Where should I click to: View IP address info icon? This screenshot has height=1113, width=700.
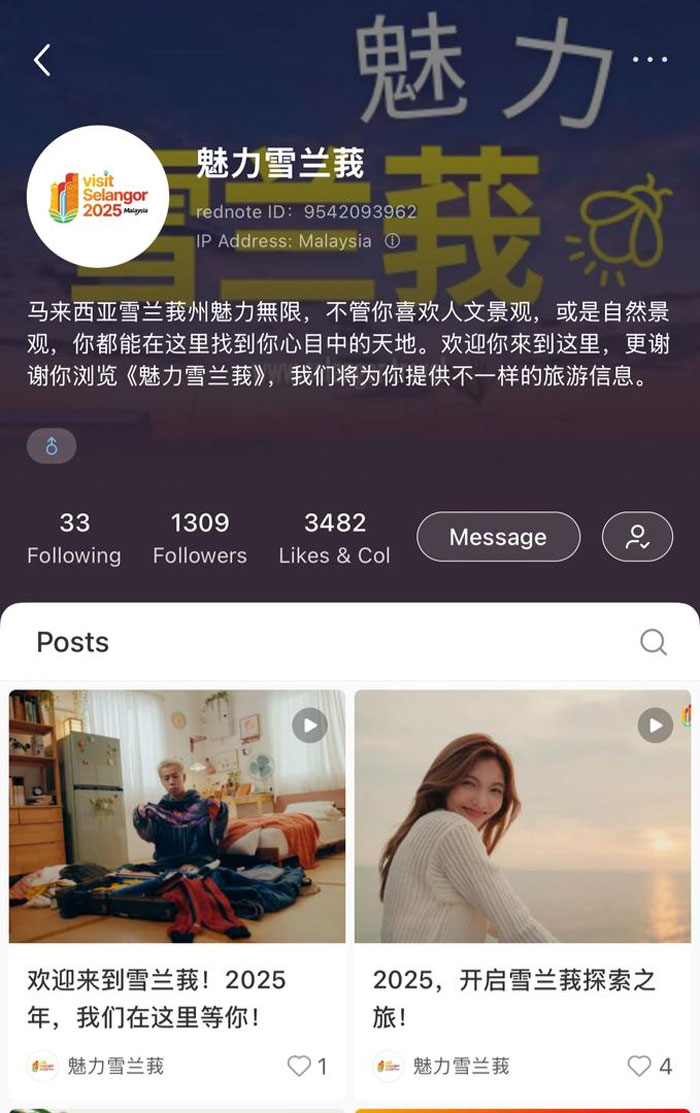point(393,241)
